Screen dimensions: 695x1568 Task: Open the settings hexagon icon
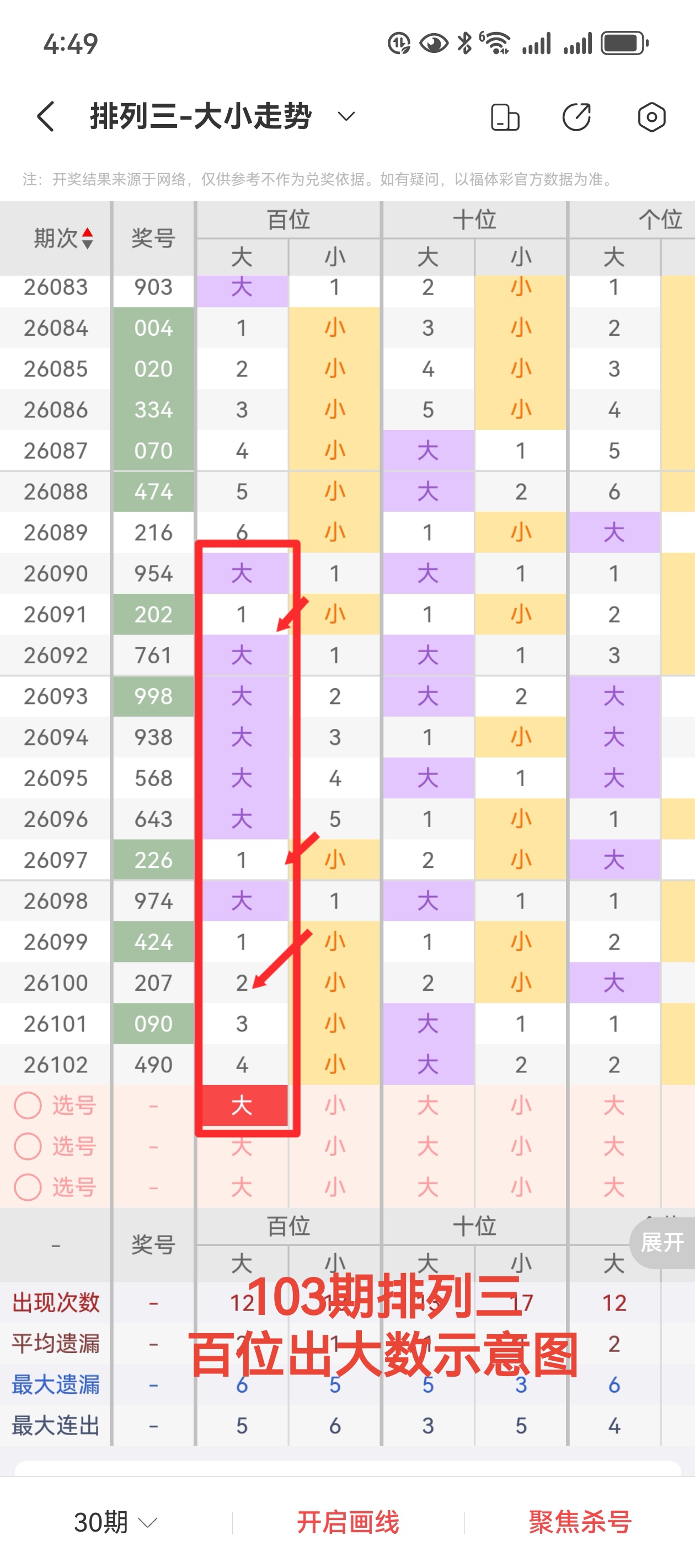[x=651, y=117]
